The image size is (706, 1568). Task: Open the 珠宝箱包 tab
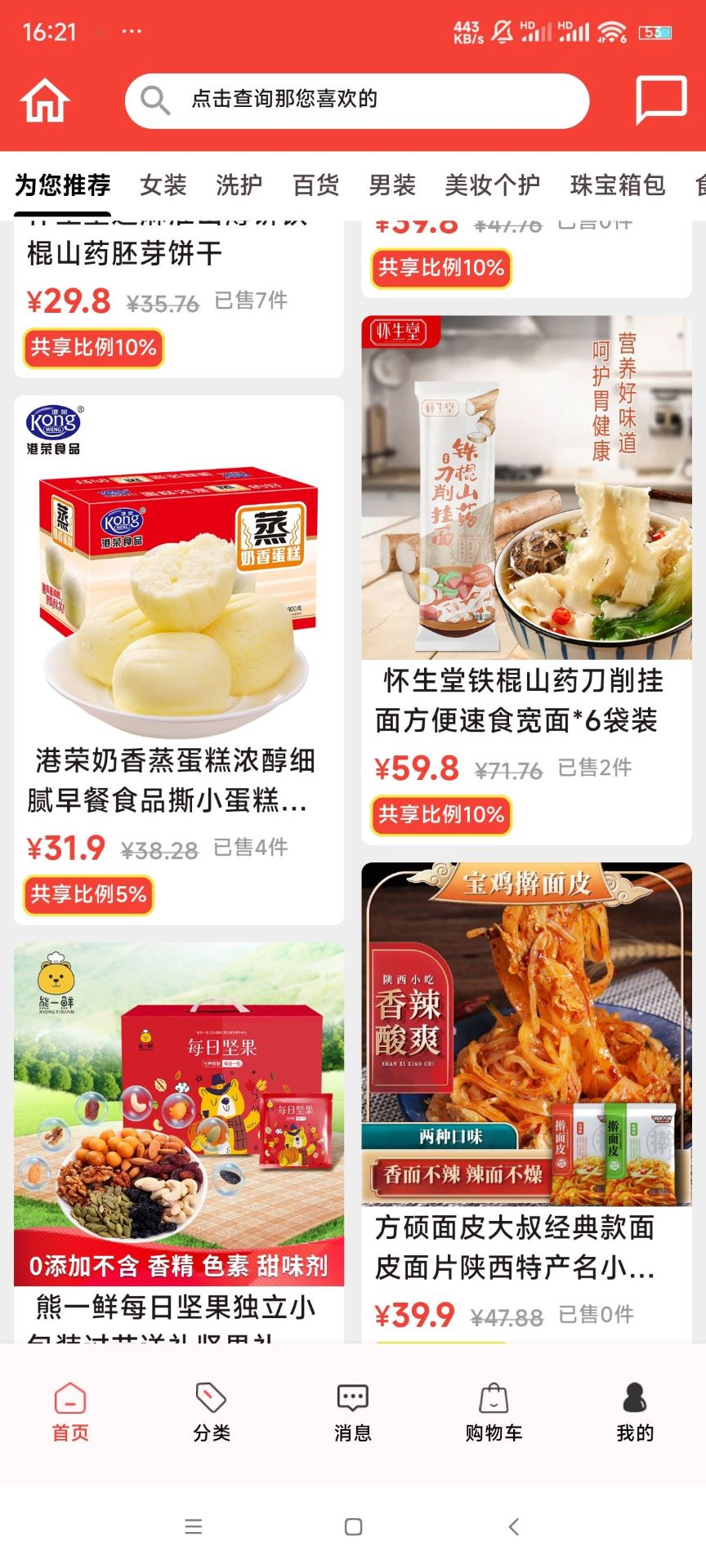pyautogui.click(x=618, y=185)
